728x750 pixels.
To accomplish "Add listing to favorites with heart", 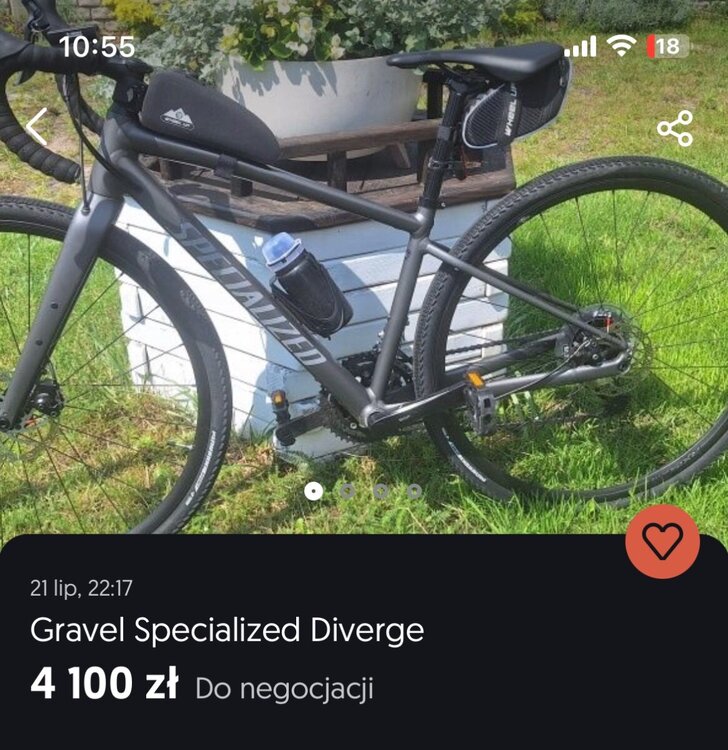I will 662,541.
